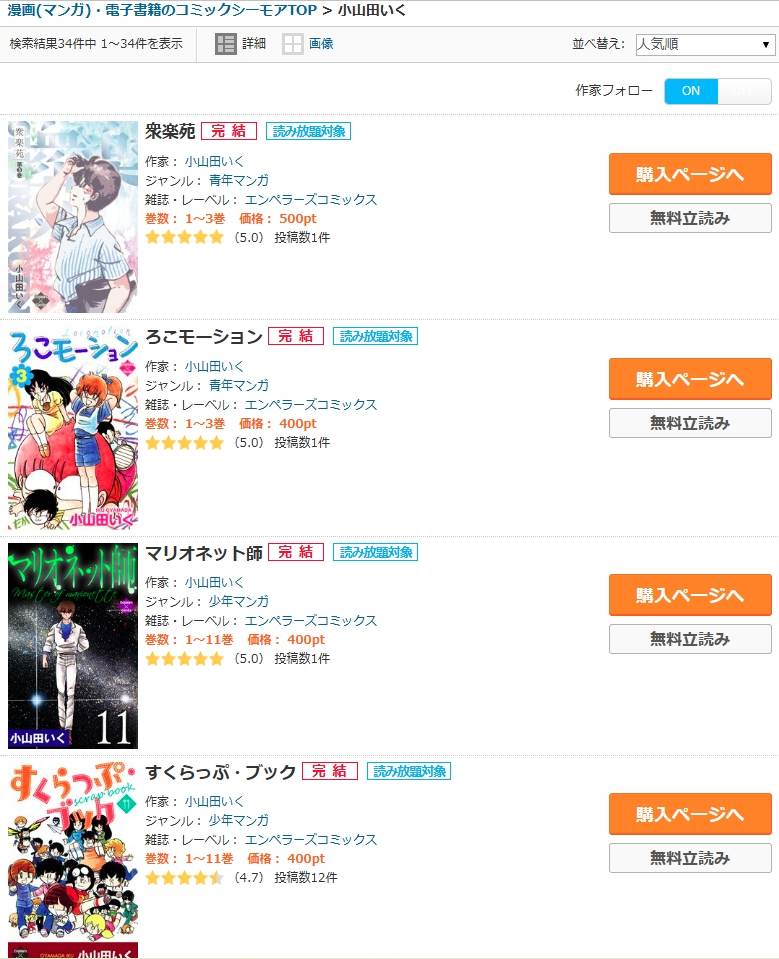Image resolution: width=779 pixels, height=959 pixels.
Task: Switch to 画像 grid view
Action: 308,44
